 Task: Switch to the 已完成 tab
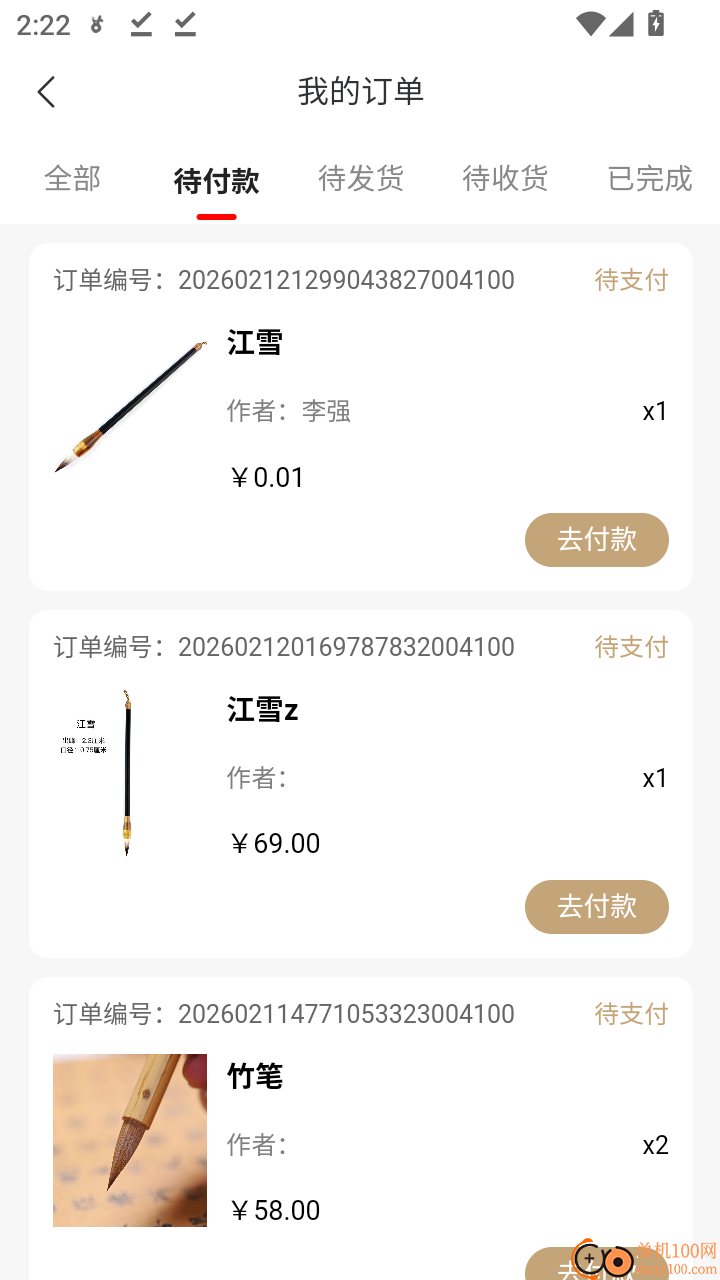point(648,178)
